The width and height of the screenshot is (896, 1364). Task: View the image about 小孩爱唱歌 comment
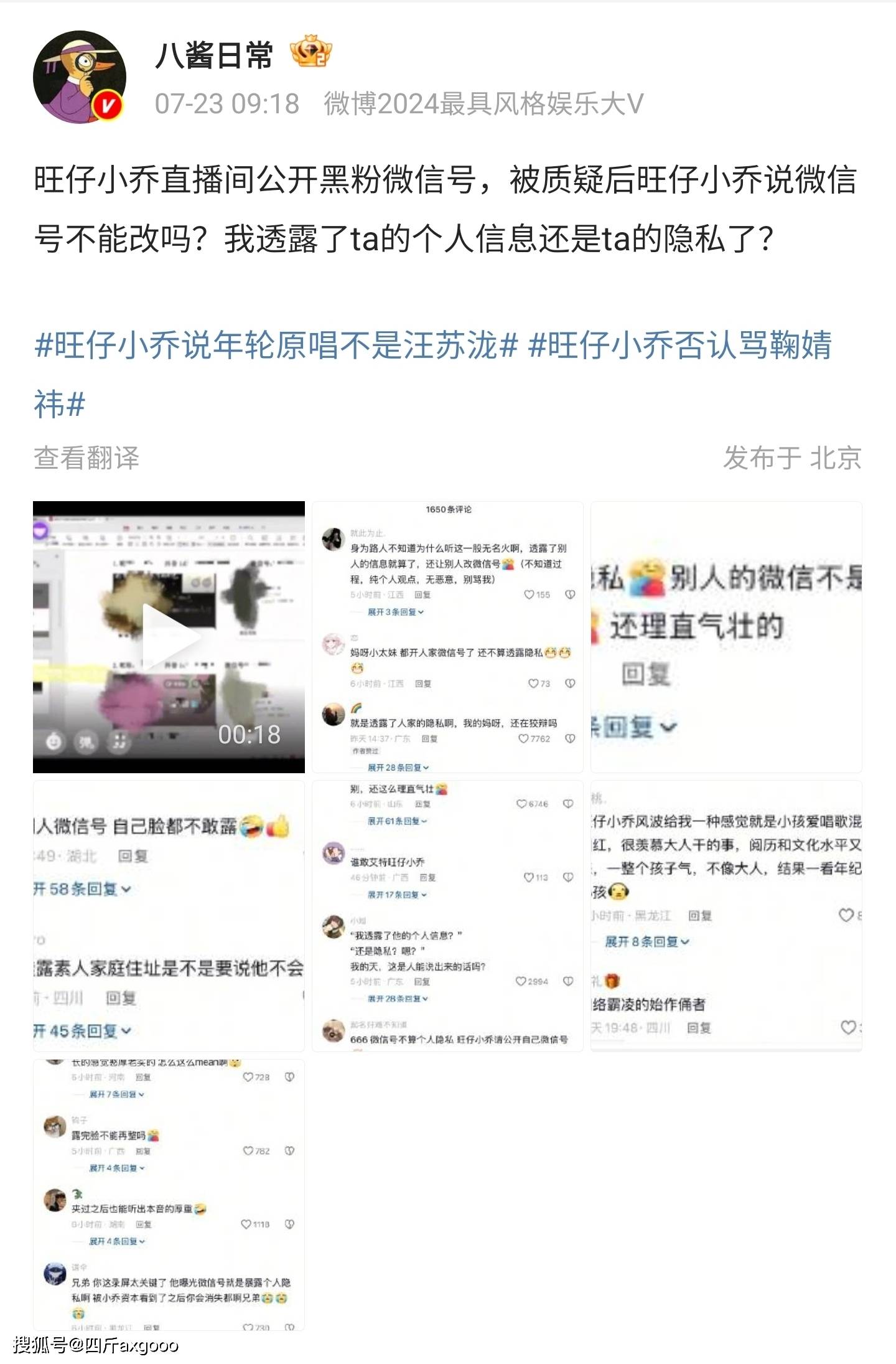tap(726, 916)
